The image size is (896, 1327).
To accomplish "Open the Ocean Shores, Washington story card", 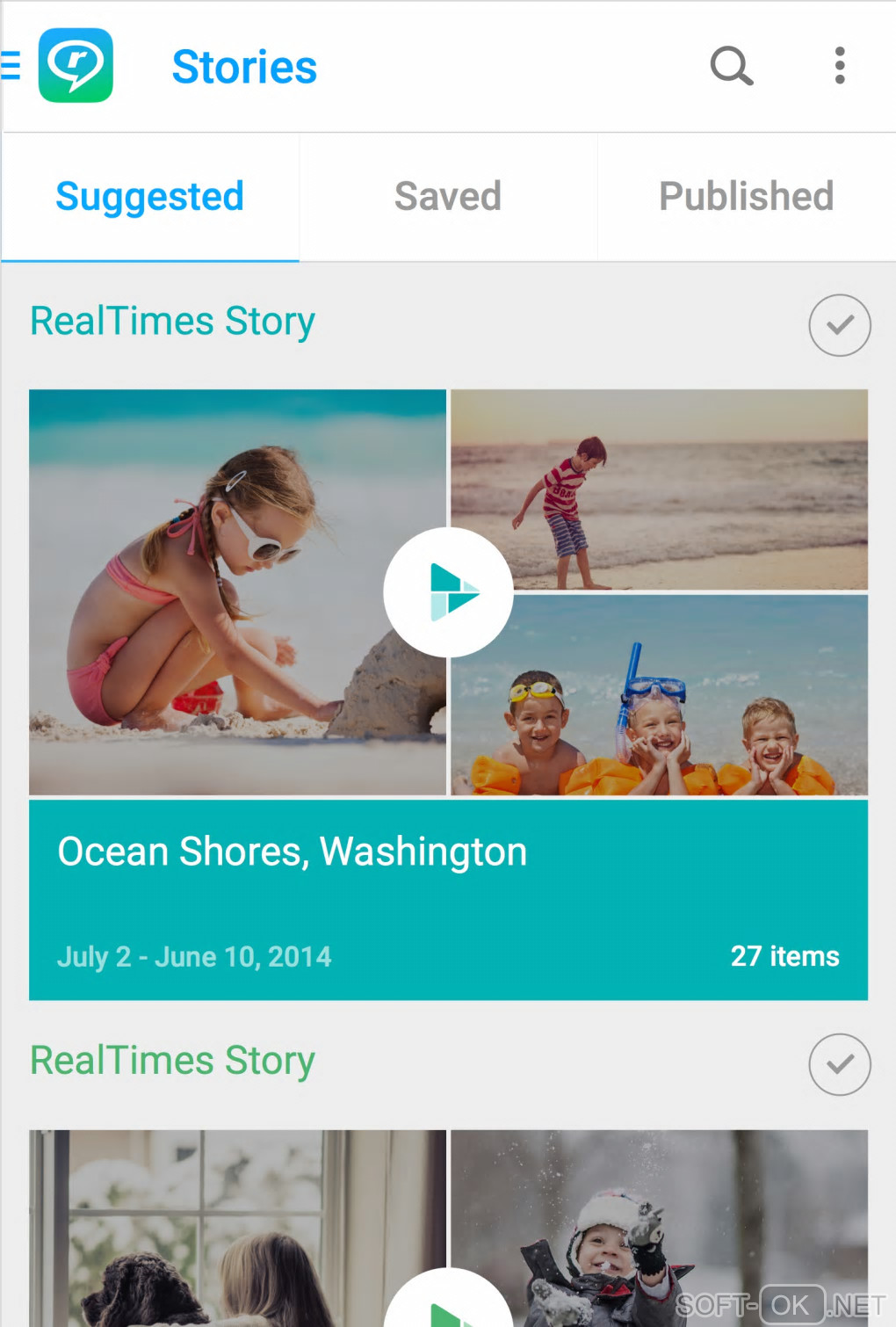I will point(448,898).
